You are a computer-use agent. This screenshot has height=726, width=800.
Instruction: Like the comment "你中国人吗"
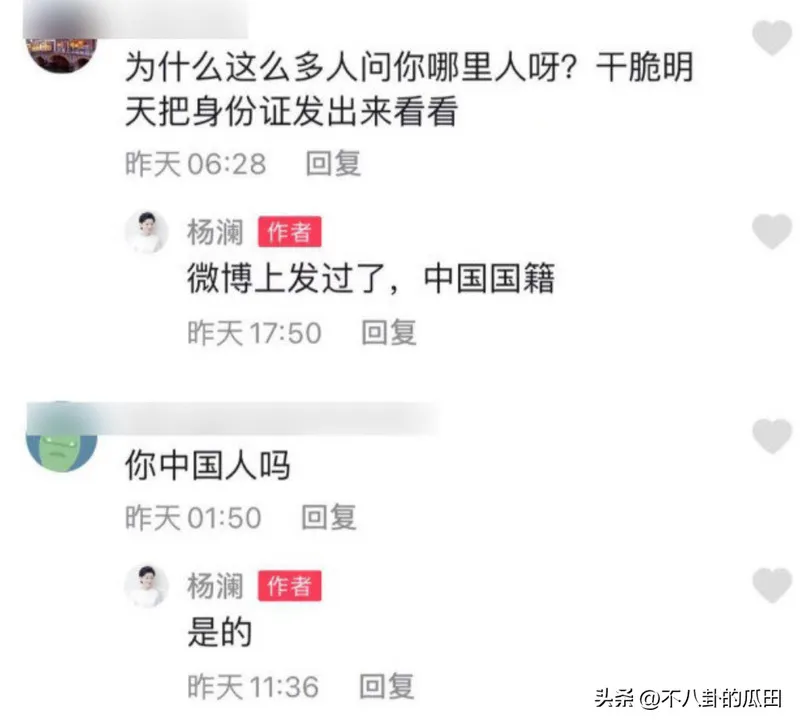coord(771,436)
